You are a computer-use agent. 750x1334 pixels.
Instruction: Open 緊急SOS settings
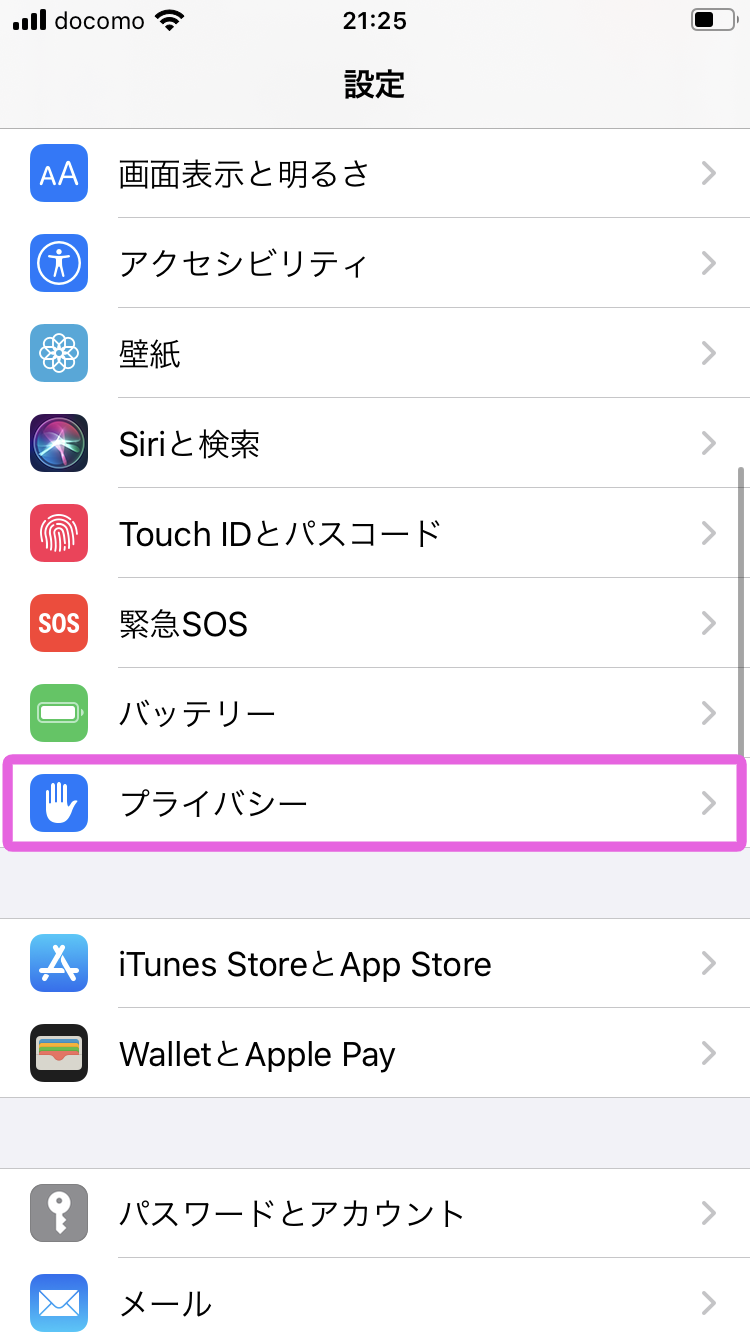click(375, 624)
